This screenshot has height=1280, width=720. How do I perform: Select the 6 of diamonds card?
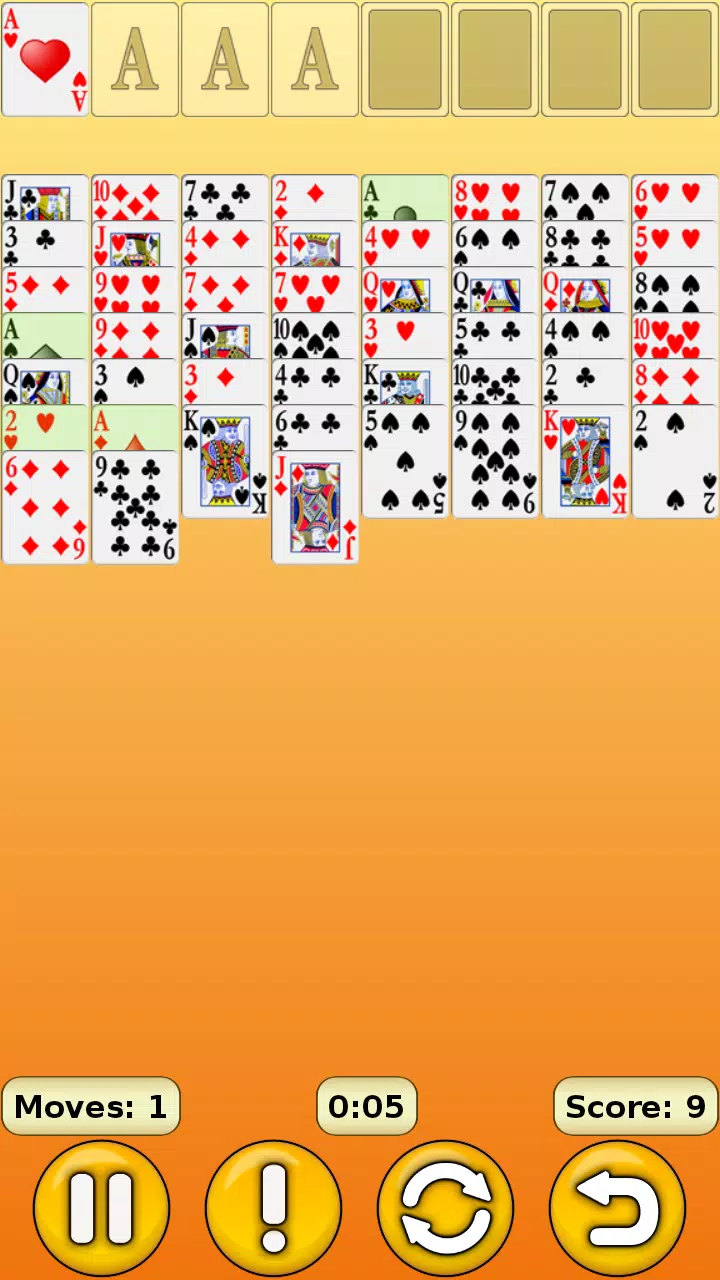pyautogui.click(x=45, y=508)
